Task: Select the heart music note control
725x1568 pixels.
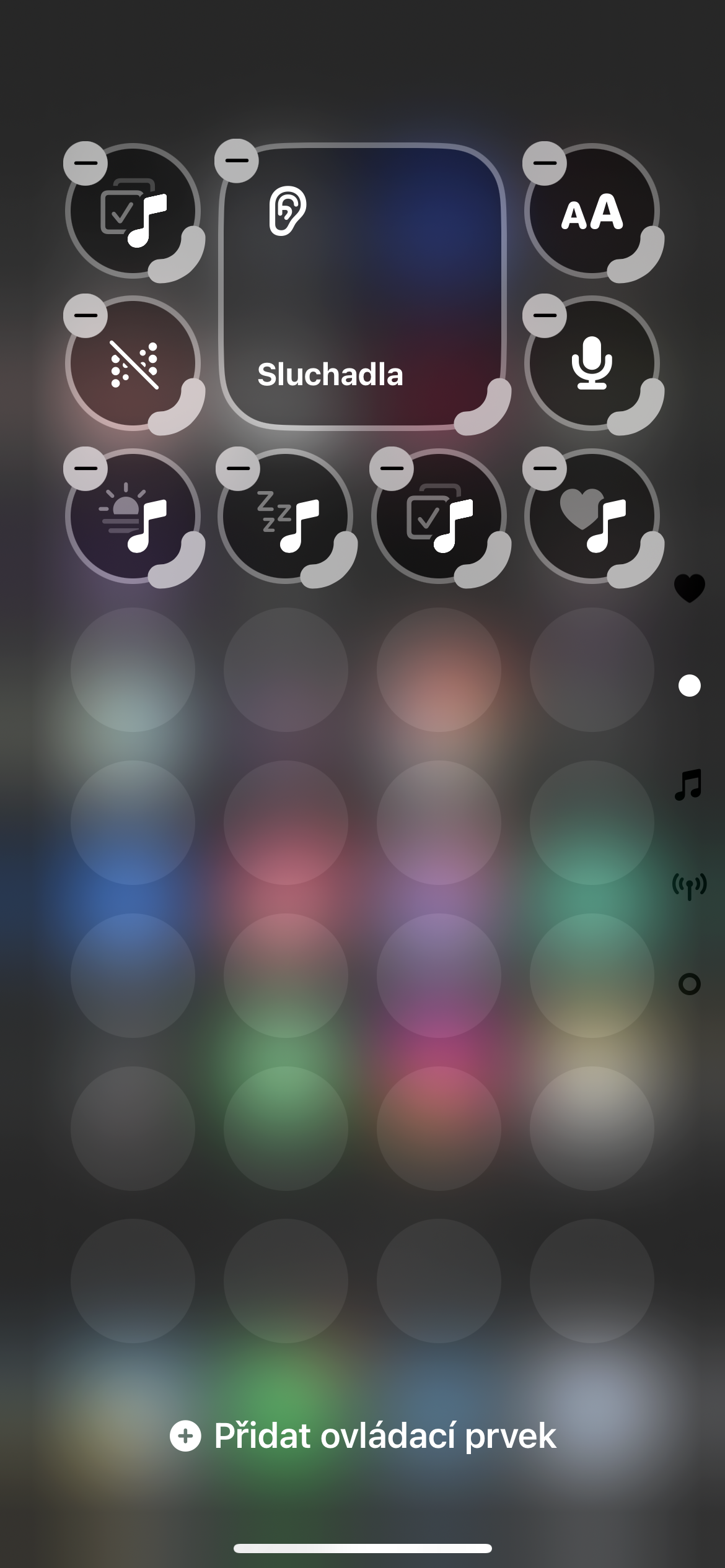Action: (x=592, y=516)
